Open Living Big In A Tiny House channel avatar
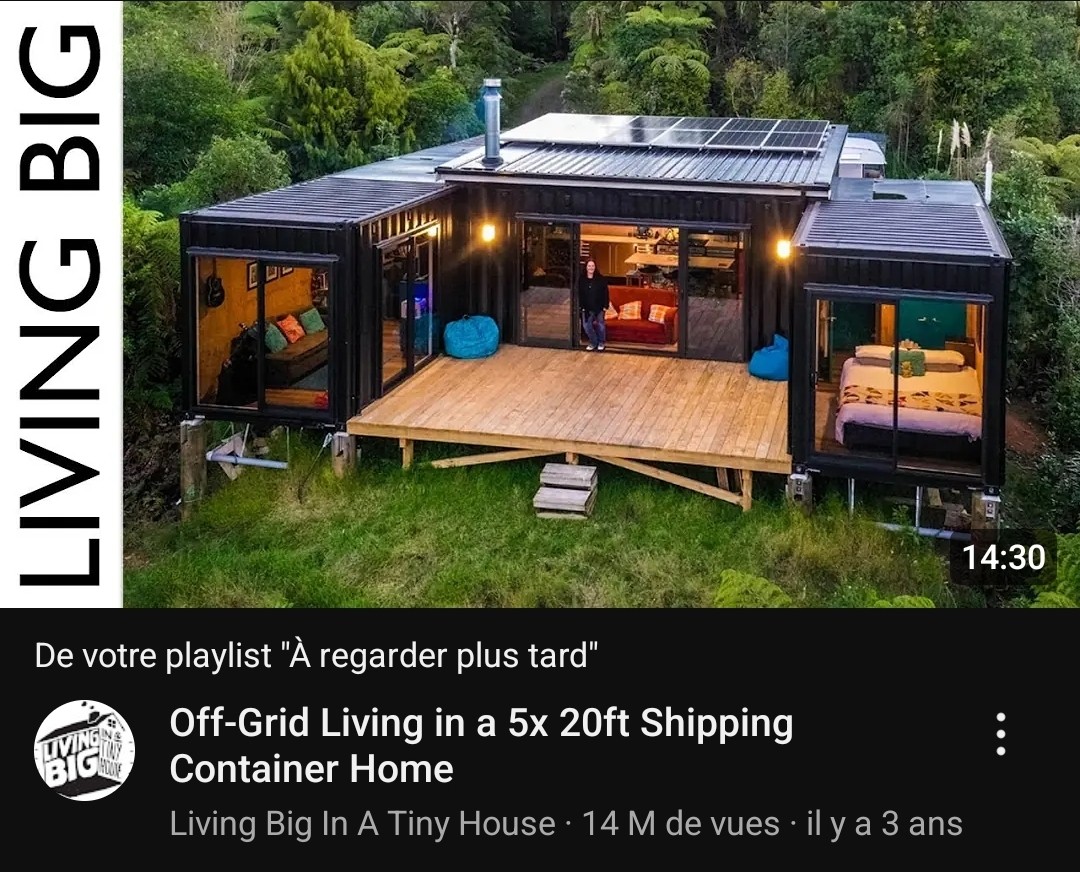This screenshot has height=872, width=1080. [x=85, y=750]
